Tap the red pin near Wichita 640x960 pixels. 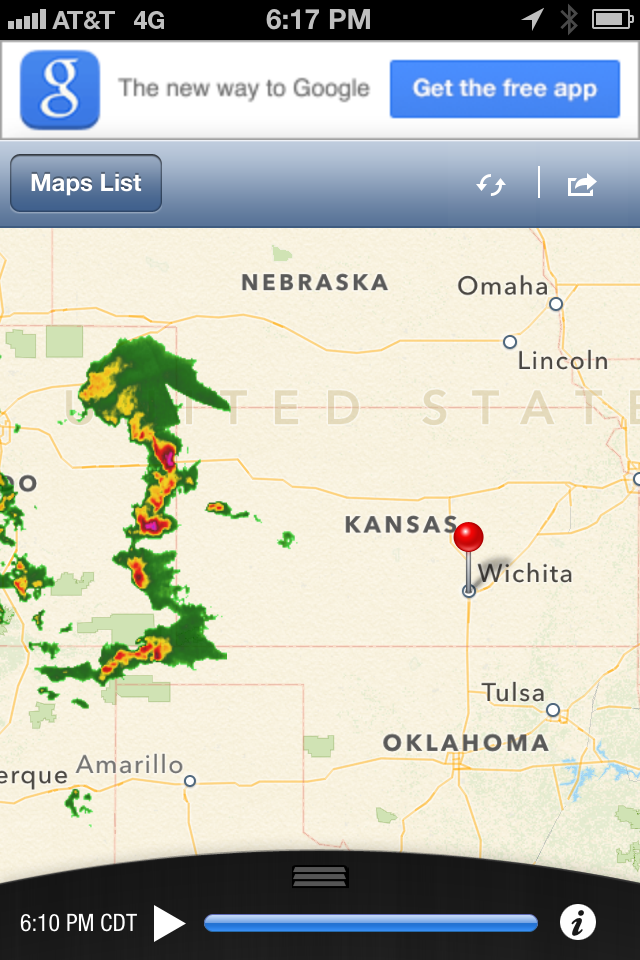(x=468, y=538)
